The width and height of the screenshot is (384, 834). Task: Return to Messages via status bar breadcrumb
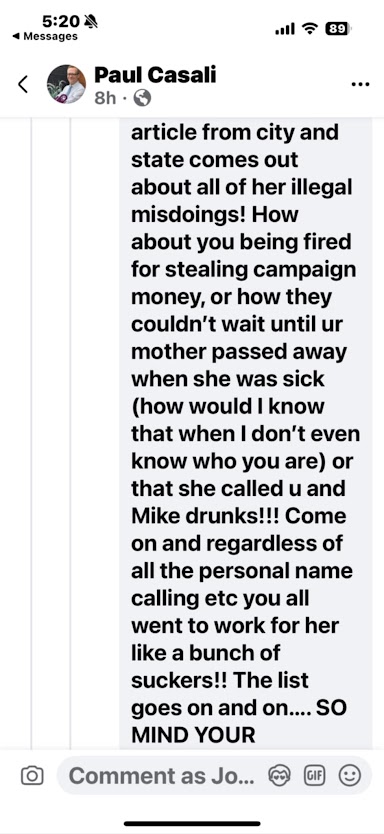(x=45, y=36)
